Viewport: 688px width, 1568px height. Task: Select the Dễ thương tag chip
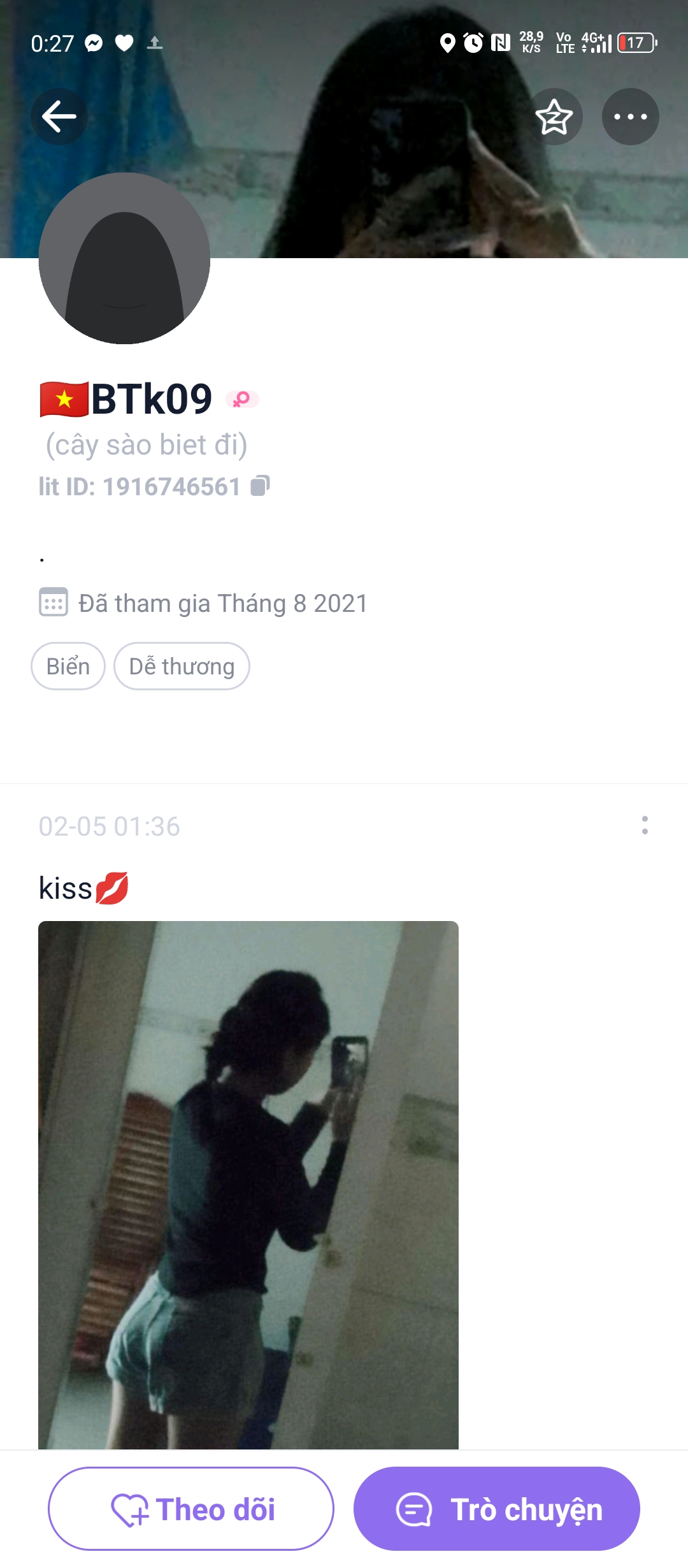(x=182, y=666)
